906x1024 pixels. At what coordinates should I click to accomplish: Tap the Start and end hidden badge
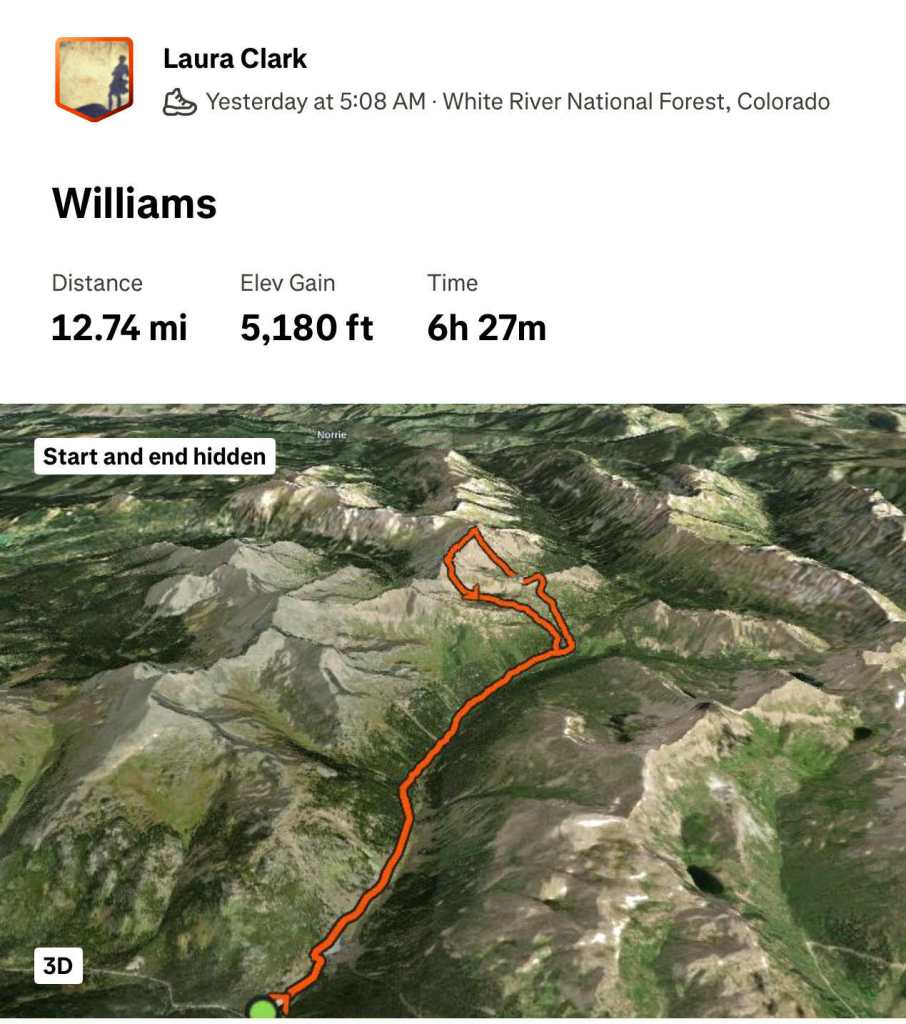coord(155,457)
